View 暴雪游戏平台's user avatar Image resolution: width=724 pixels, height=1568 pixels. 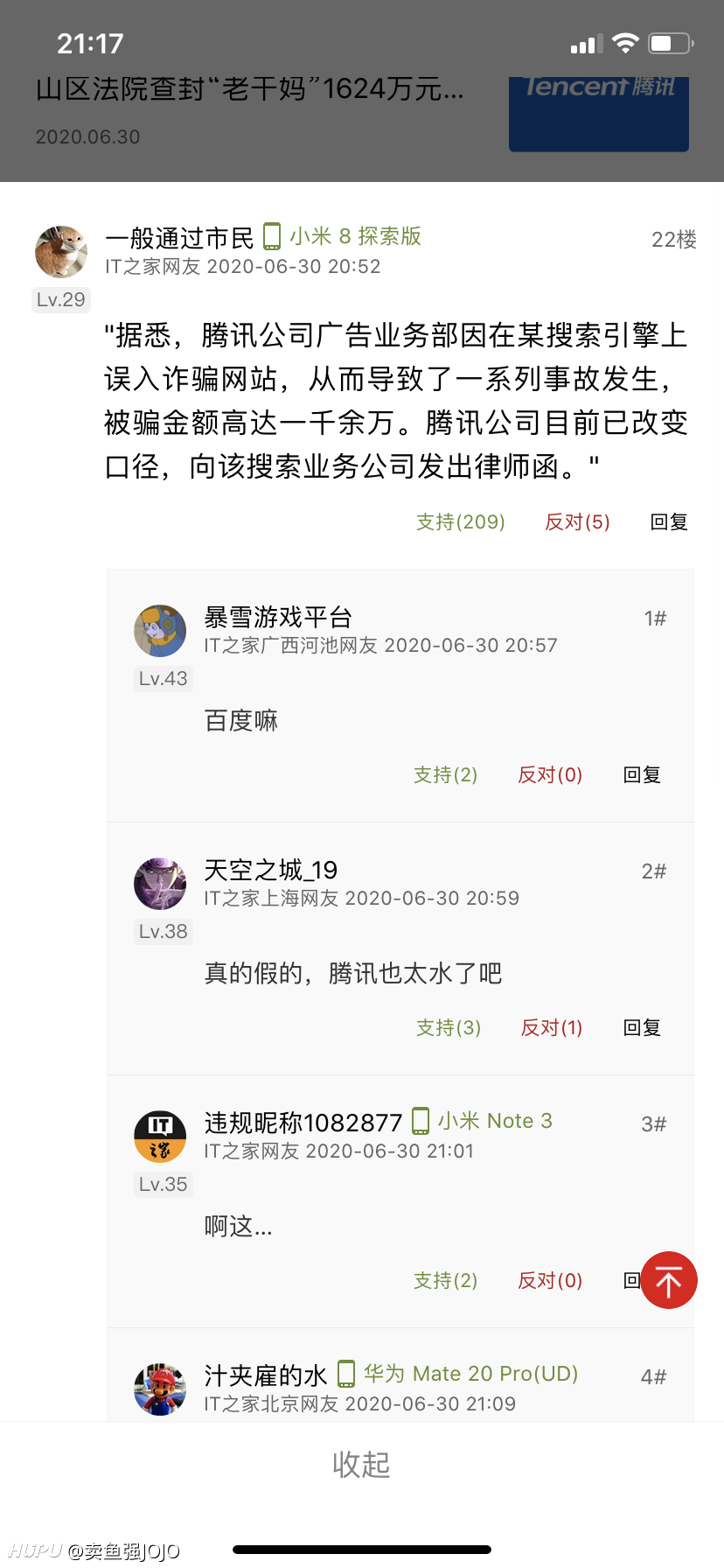pos(160,631)
